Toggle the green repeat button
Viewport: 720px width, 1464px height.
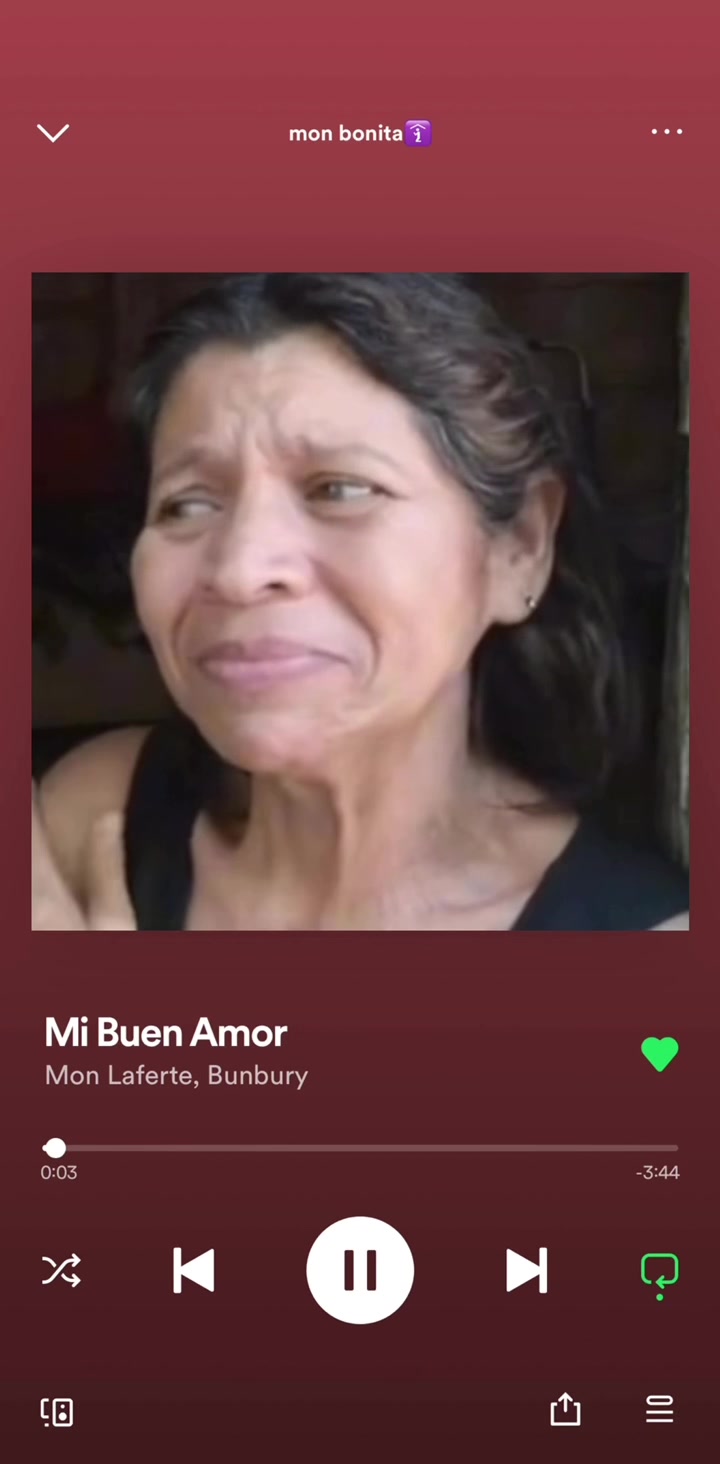(x=659, y=1273)
